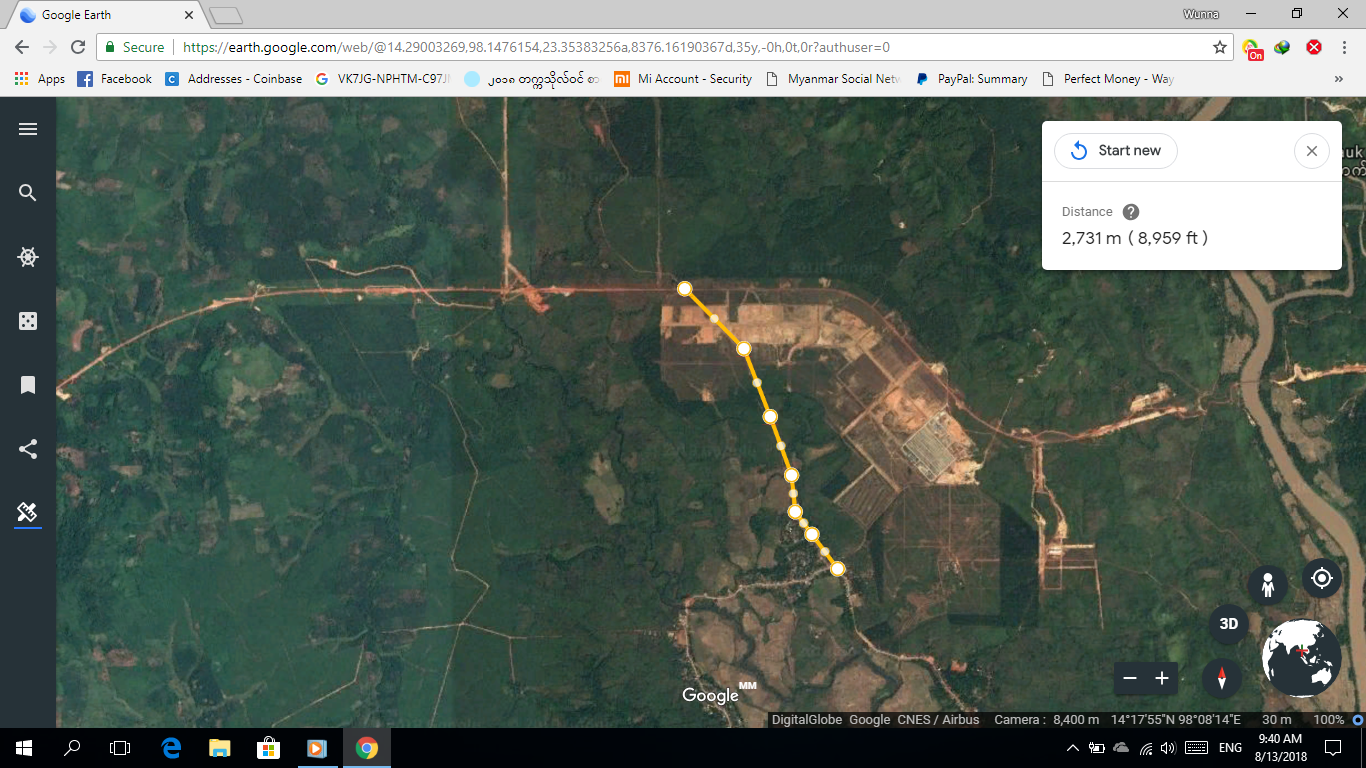
Task: Activate the Street View pegman
Action: pos(1267,584)
